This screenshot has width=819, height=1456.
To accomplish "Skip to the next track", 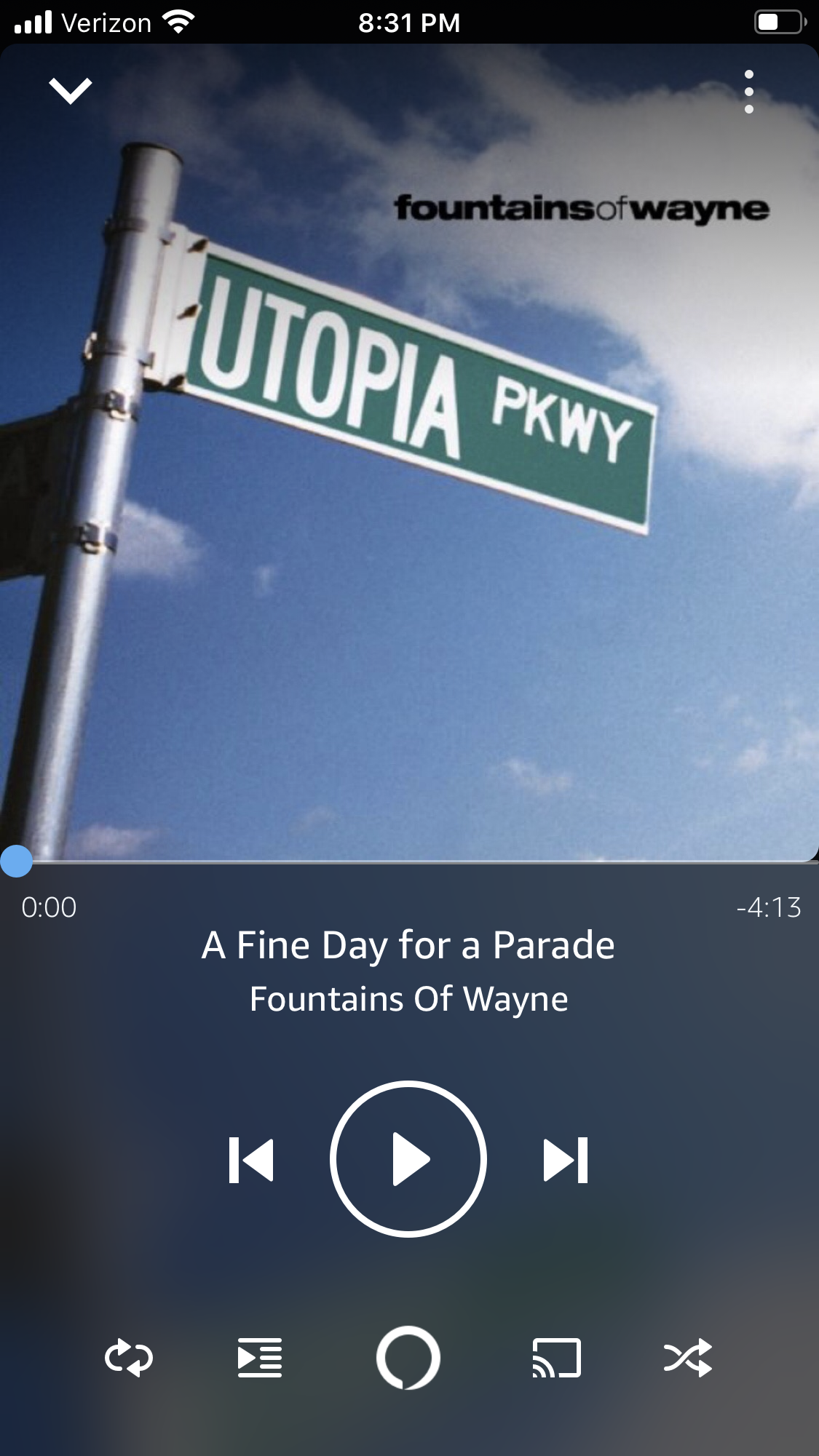I will [566, 1160].
